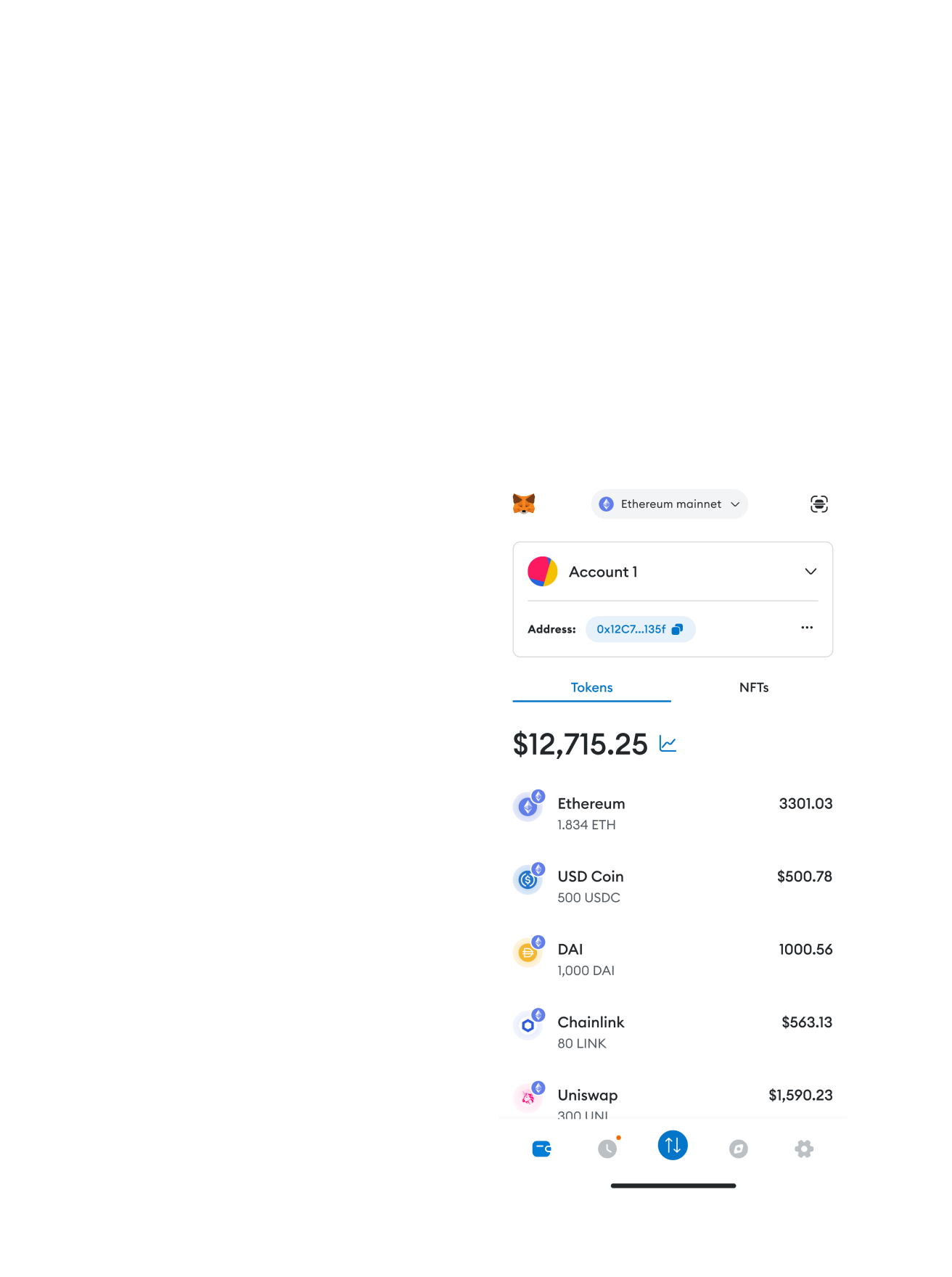
Task: Tap the blue swap arrows button
Action: pos(673,1145)
